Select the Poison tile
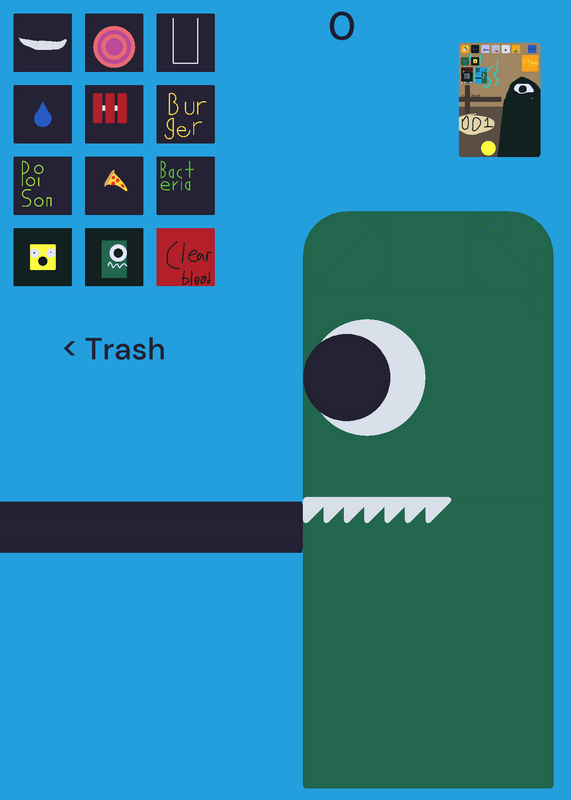571x800 pixels. (43, 186)
